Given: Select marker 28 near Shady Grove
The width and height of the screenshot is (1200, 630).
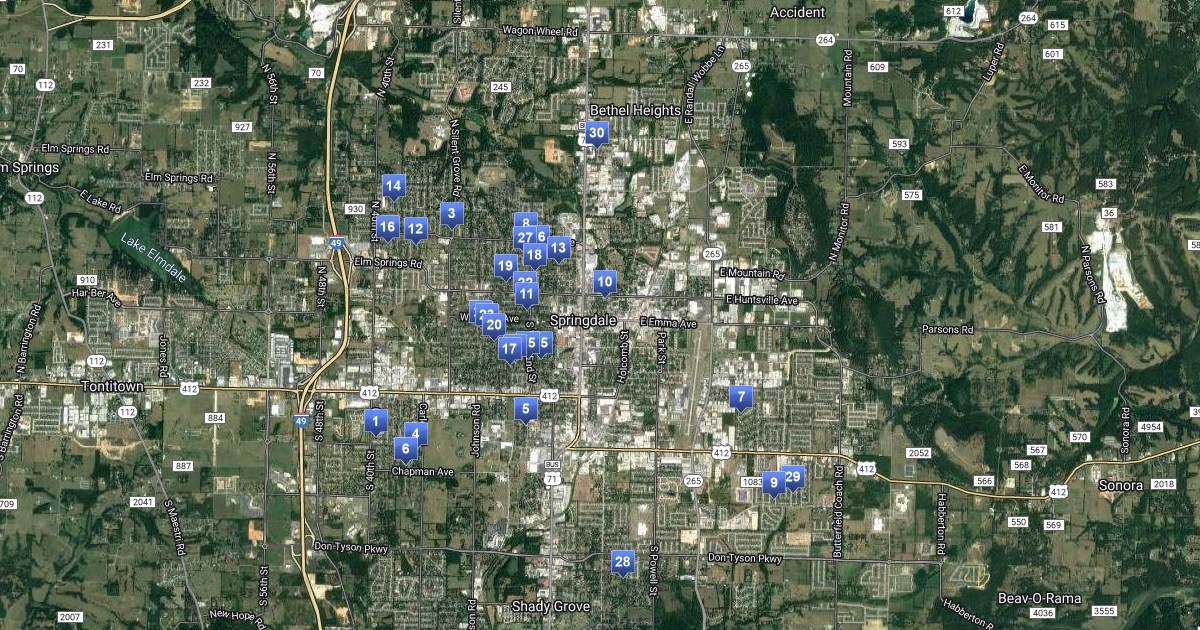Looking at the screenshot, I should tap(623, 563).
